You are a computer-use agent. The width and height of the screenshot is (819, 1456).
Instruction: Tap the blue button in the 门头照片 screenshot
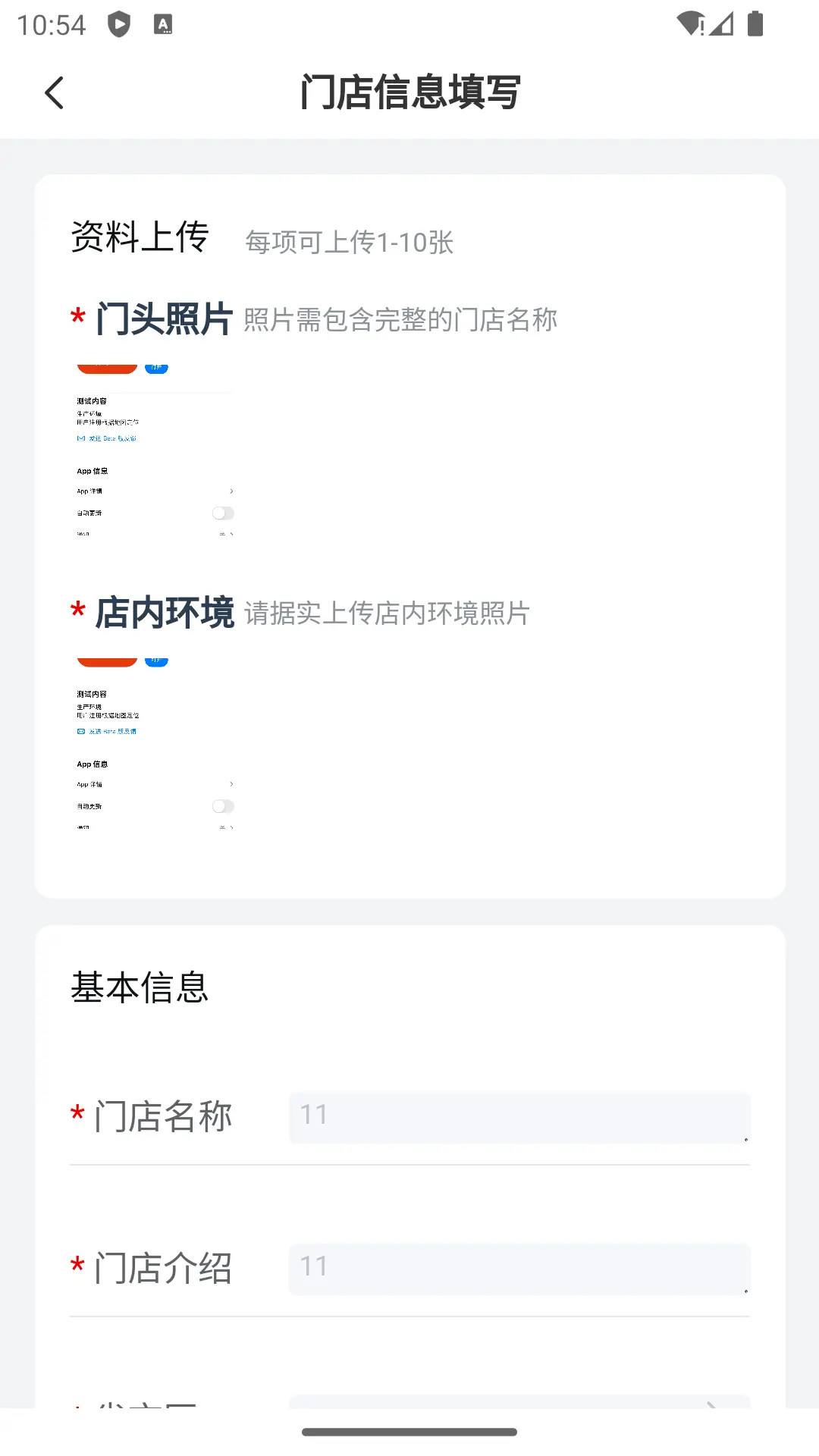[x=155, y=367]
